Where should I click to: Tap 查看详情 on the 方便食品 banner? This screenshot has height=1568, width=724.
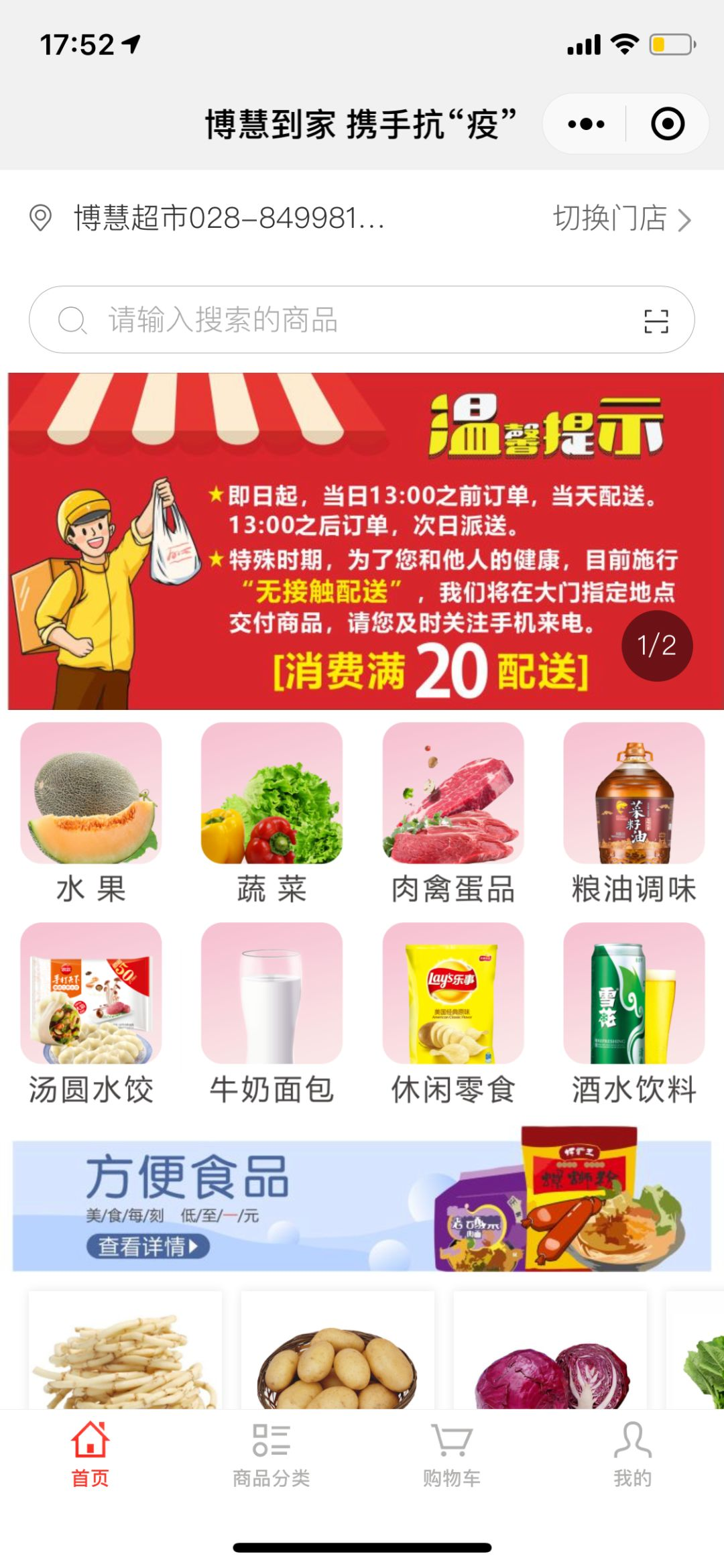pyautogui.click(x=147, y=1246)
